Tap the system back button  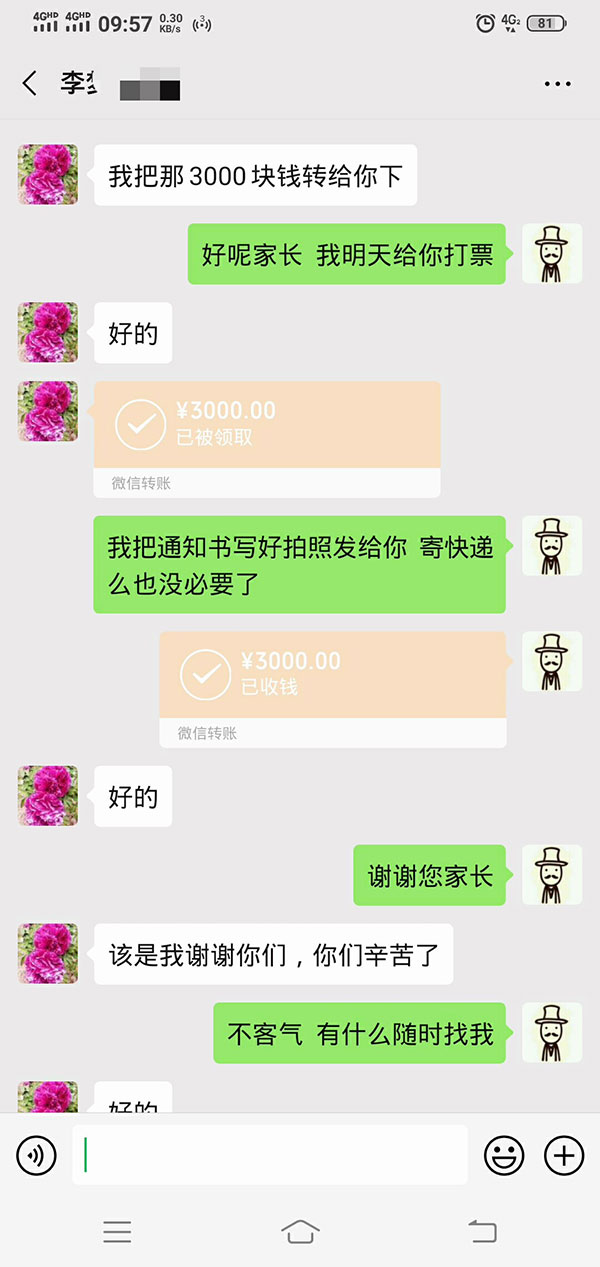(482, 1232)
